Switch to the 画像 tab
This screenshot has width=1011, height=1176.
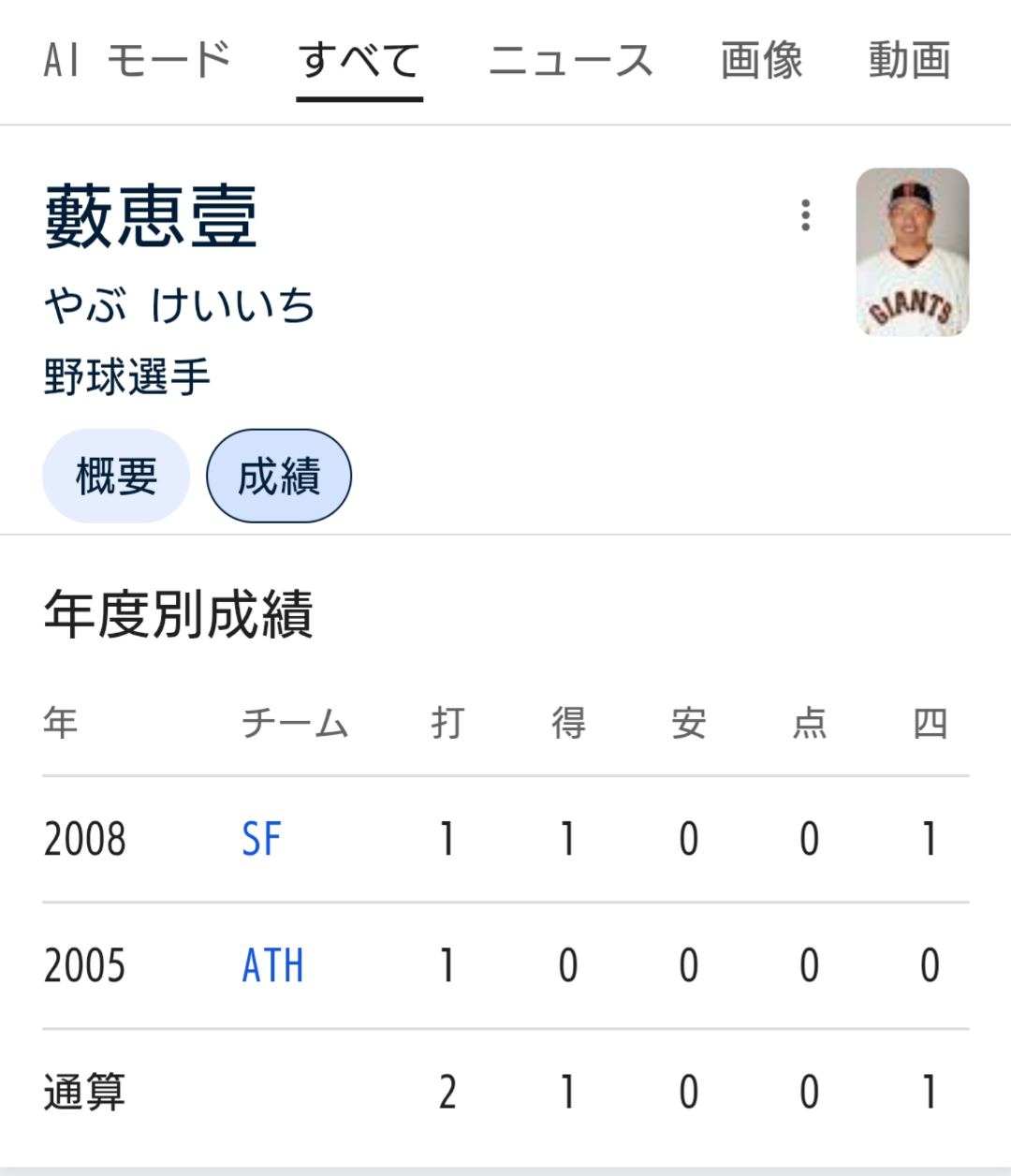[x=761, y=62]
